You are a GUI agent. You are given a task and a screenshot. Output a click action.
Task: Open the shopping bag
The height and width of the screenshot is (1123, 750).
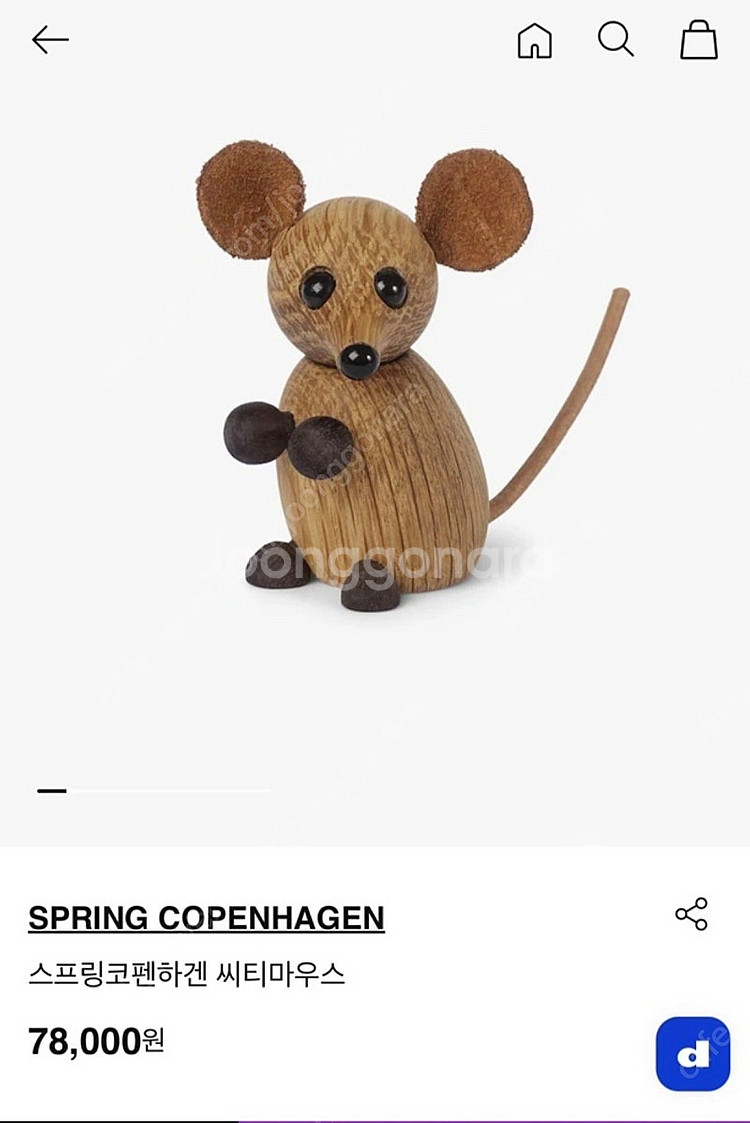[699, 40]
